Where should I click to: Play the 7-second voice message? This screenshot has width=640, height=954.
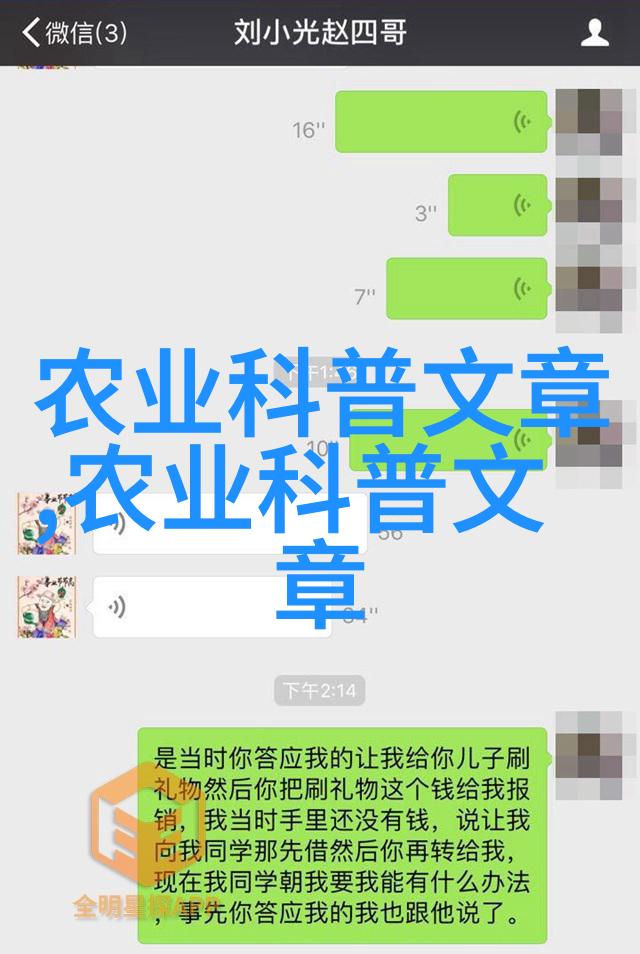(467, 289)
